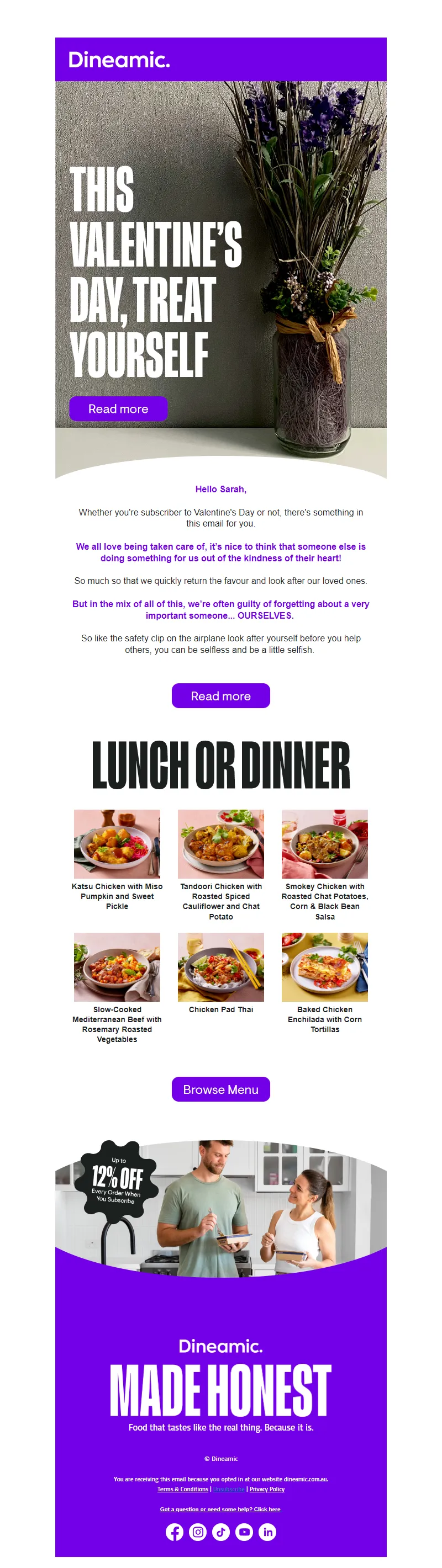Visit Dineamic's Facebook page

pyautogui.click(x=175, y=1532)
